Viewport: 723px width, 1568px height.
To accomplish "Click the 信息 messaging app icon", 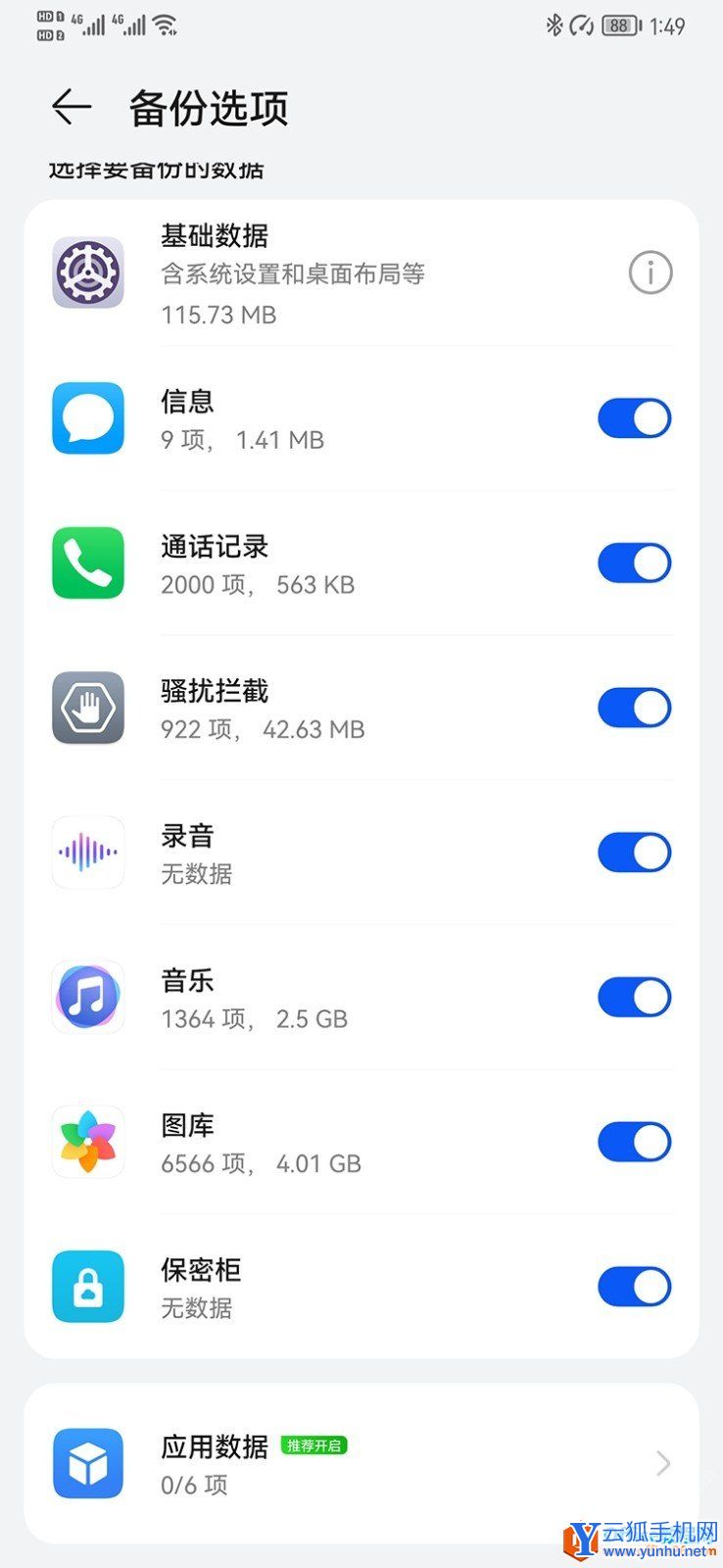I will pos(87,417).
